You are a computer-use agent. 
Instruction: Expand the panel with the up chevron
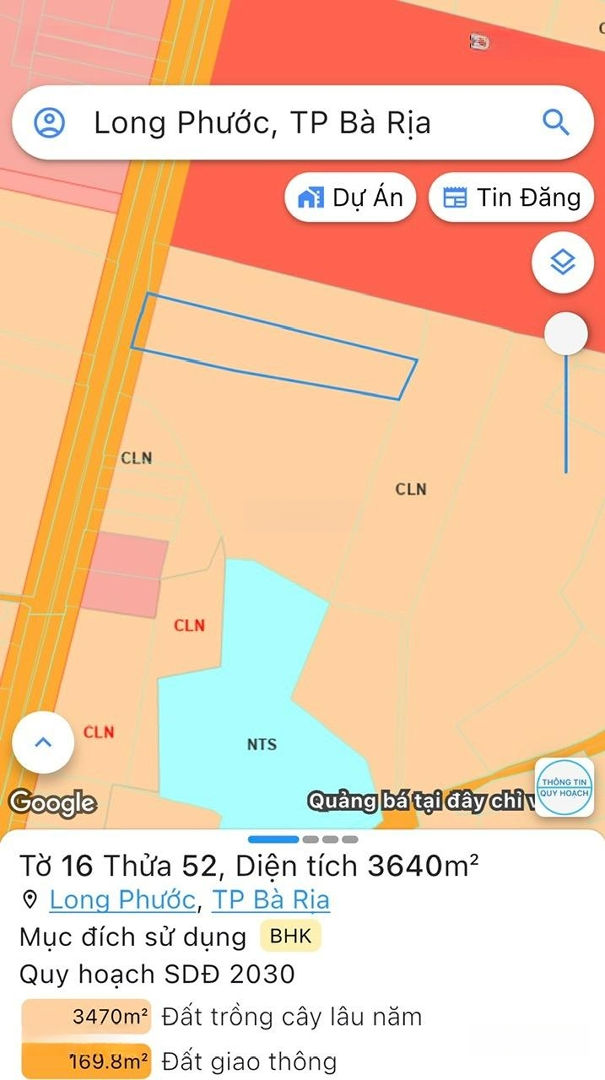tap(42, 743)
